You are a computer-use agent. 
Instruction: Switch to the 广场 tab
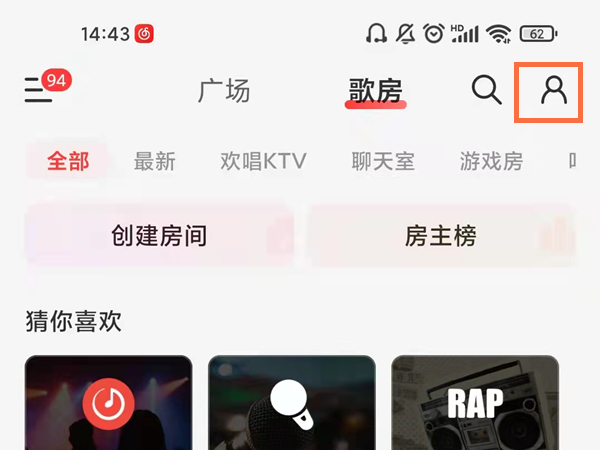pyautogui.click(x=224, y=91)
